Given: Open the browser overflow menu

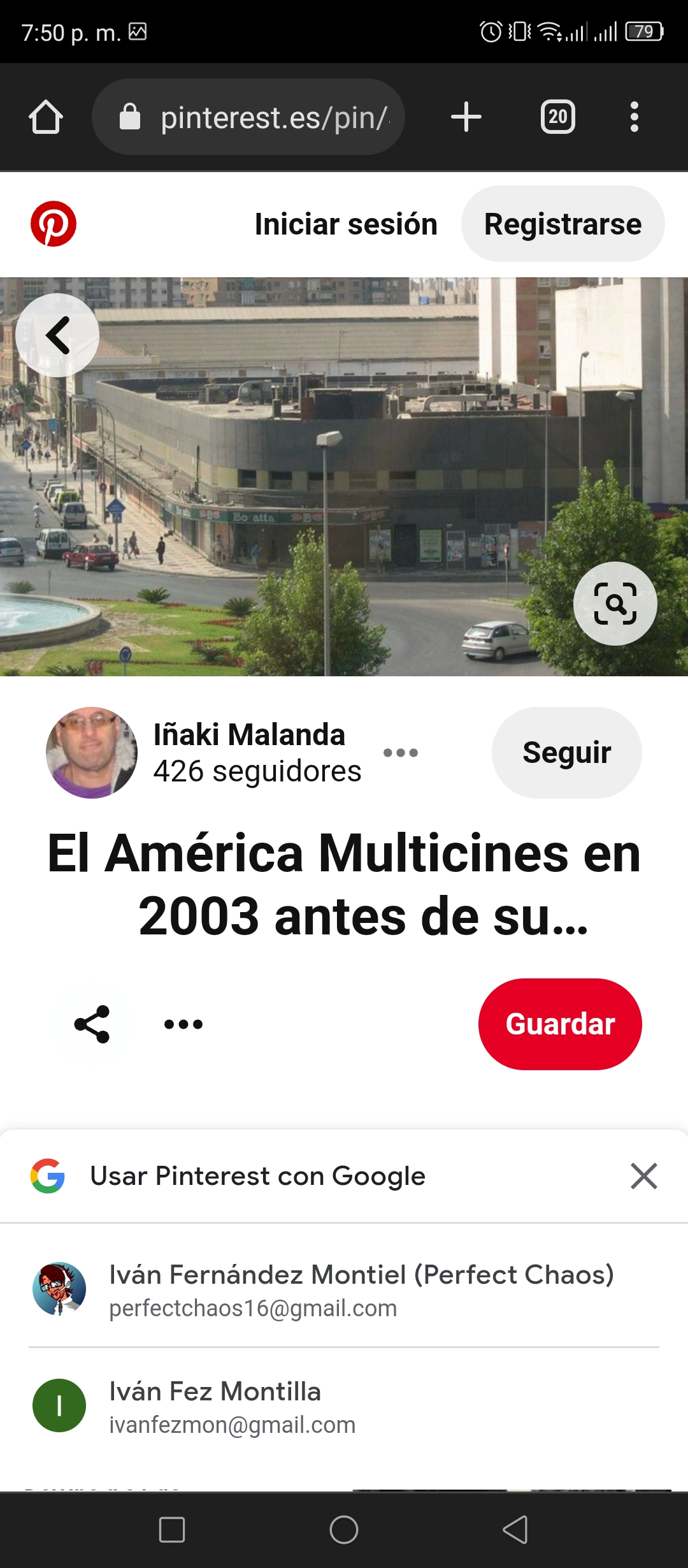Looking at the screenshot, I should (x=634, y=117).
